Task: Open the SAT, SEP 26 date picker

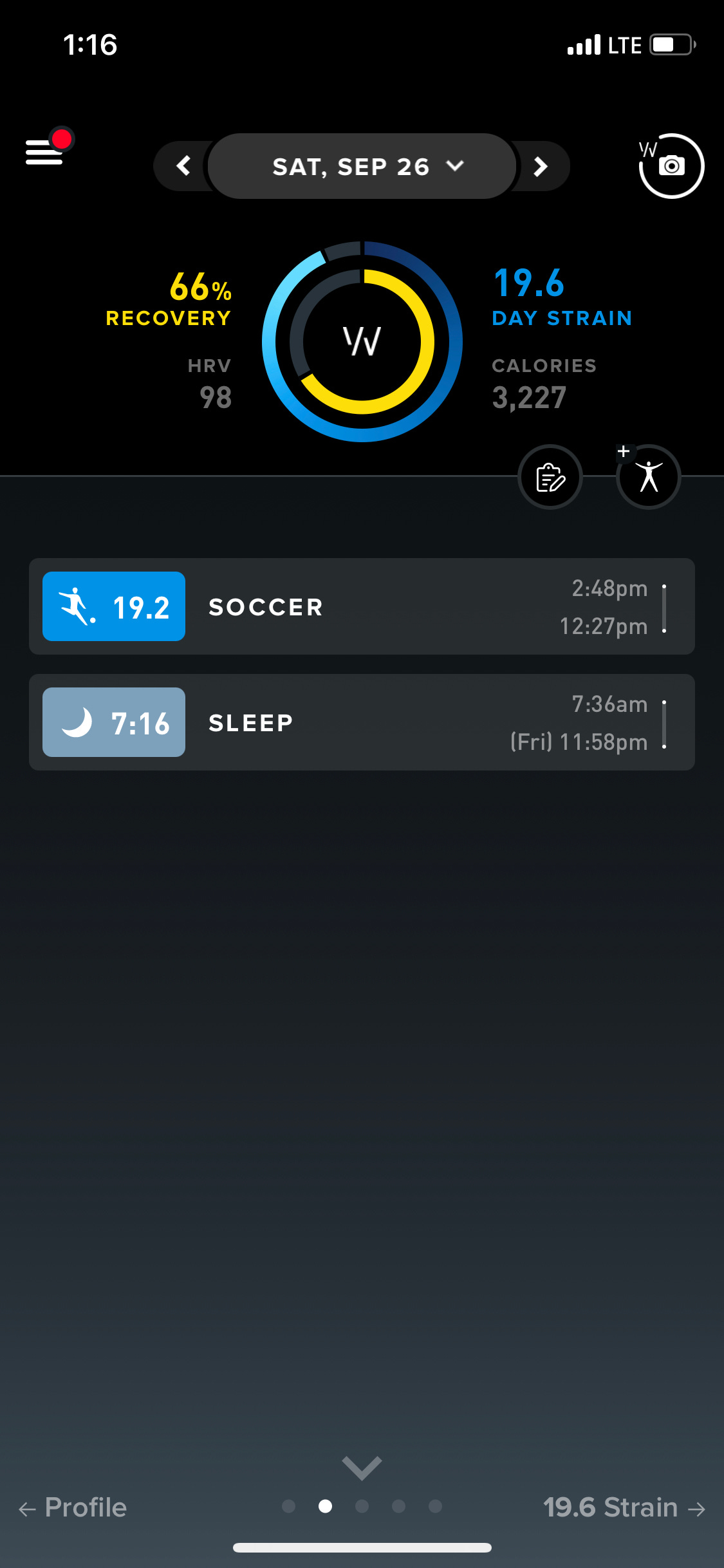Action: [362, 166]
